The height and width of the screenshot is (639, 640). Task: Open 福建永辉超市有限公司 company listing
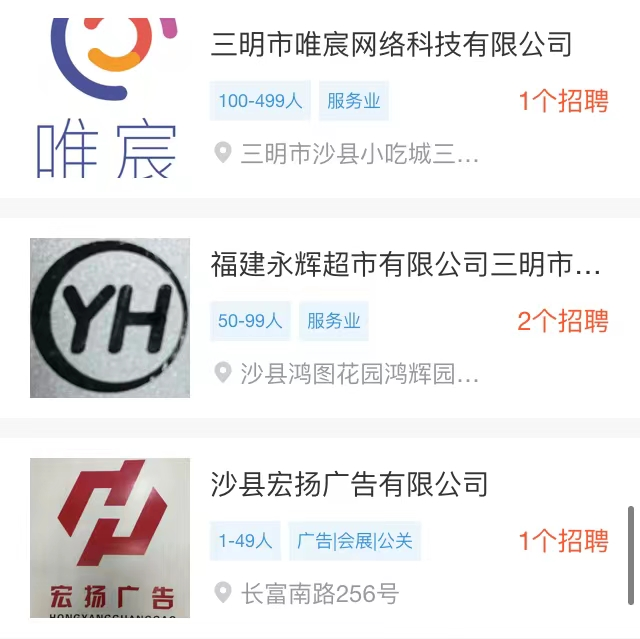coord(405,265)
